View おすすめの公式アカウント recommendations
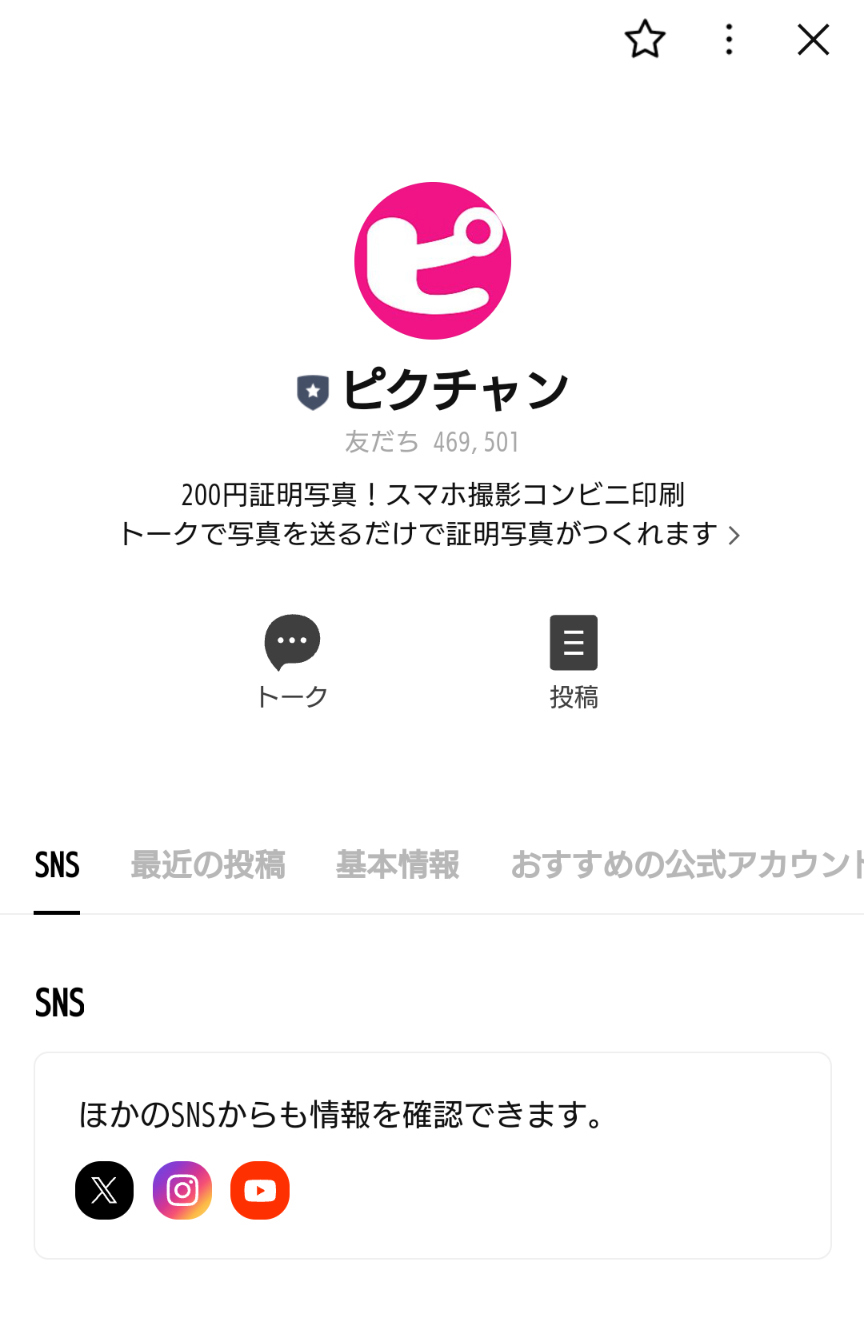The image size is (864, 1342). [687, 864]
